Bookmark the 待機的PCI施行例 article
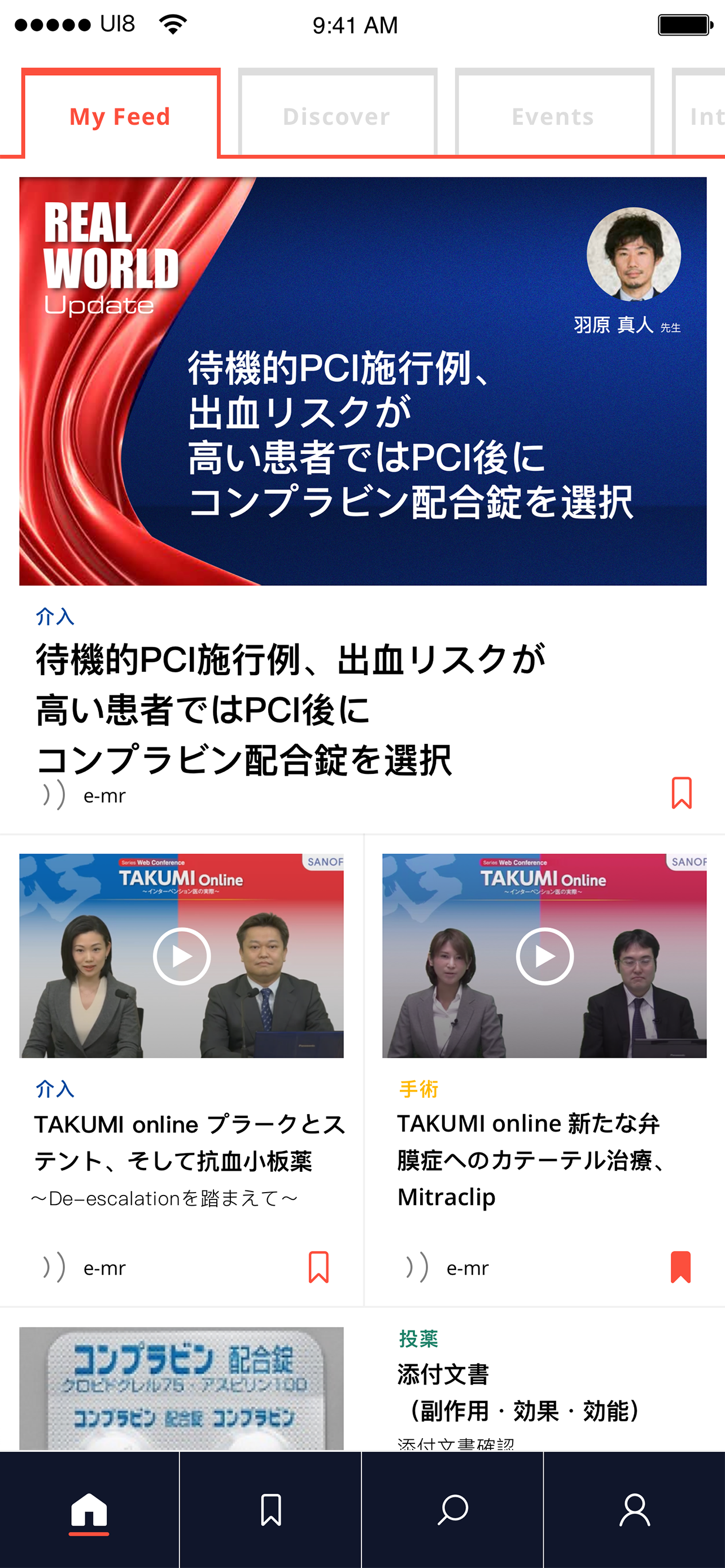Viewport: 725px width, 1568px height. point(681,792)
